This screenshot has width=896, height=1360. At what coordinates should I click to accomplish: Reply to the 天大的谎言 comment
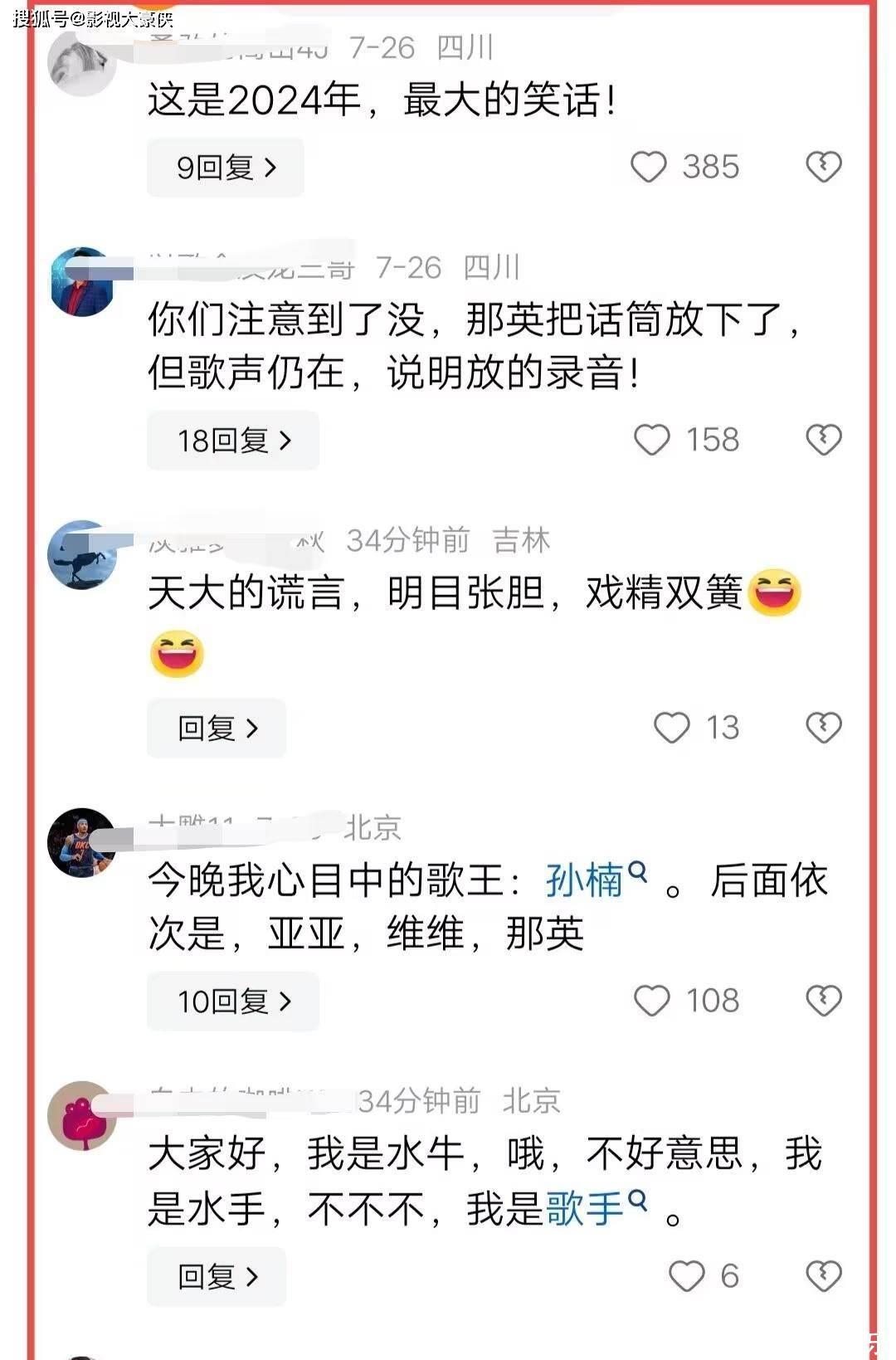pyautogui.click(x=217, y=729)
